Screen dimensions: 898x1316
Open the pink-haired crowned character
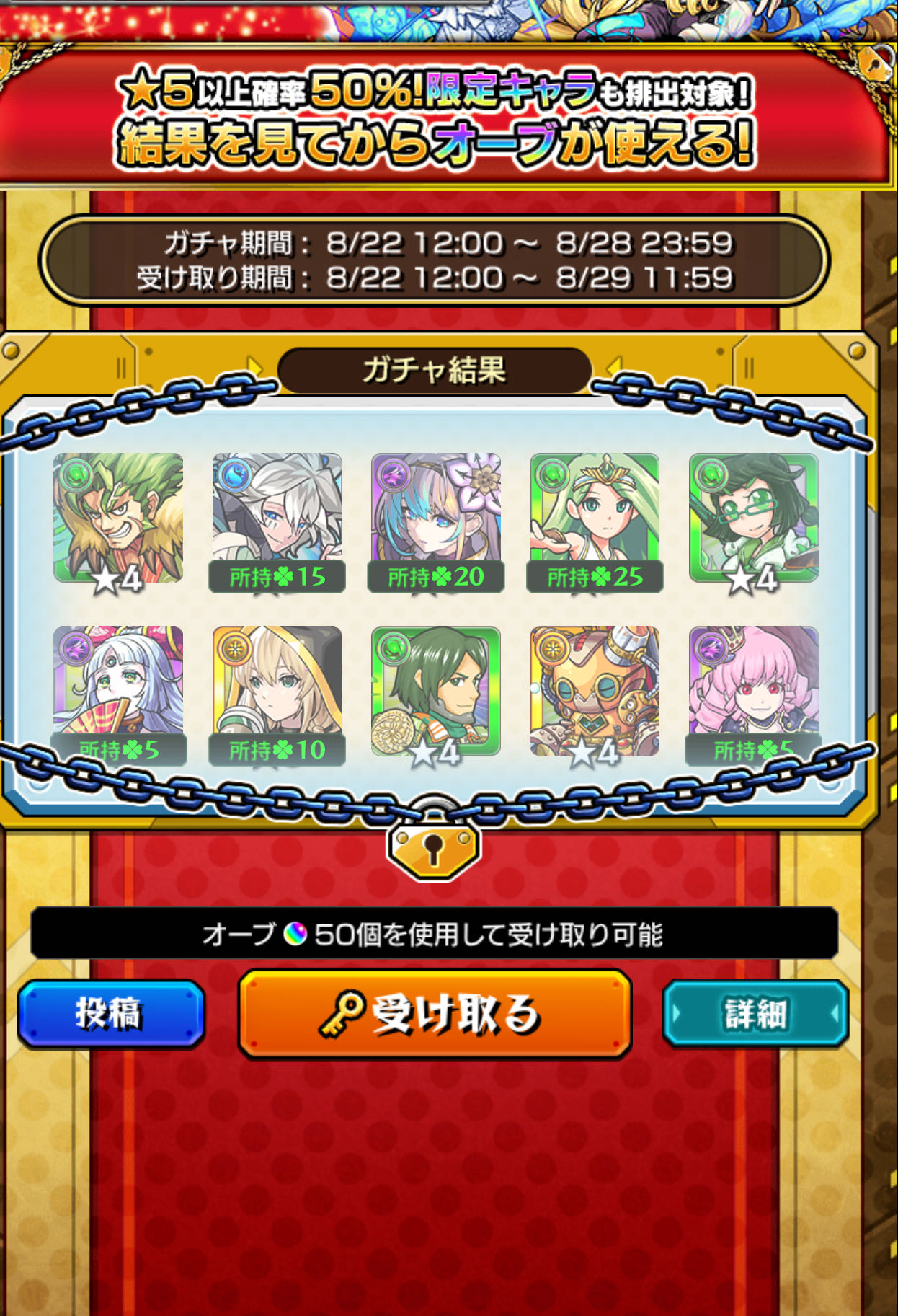[753, 689]
